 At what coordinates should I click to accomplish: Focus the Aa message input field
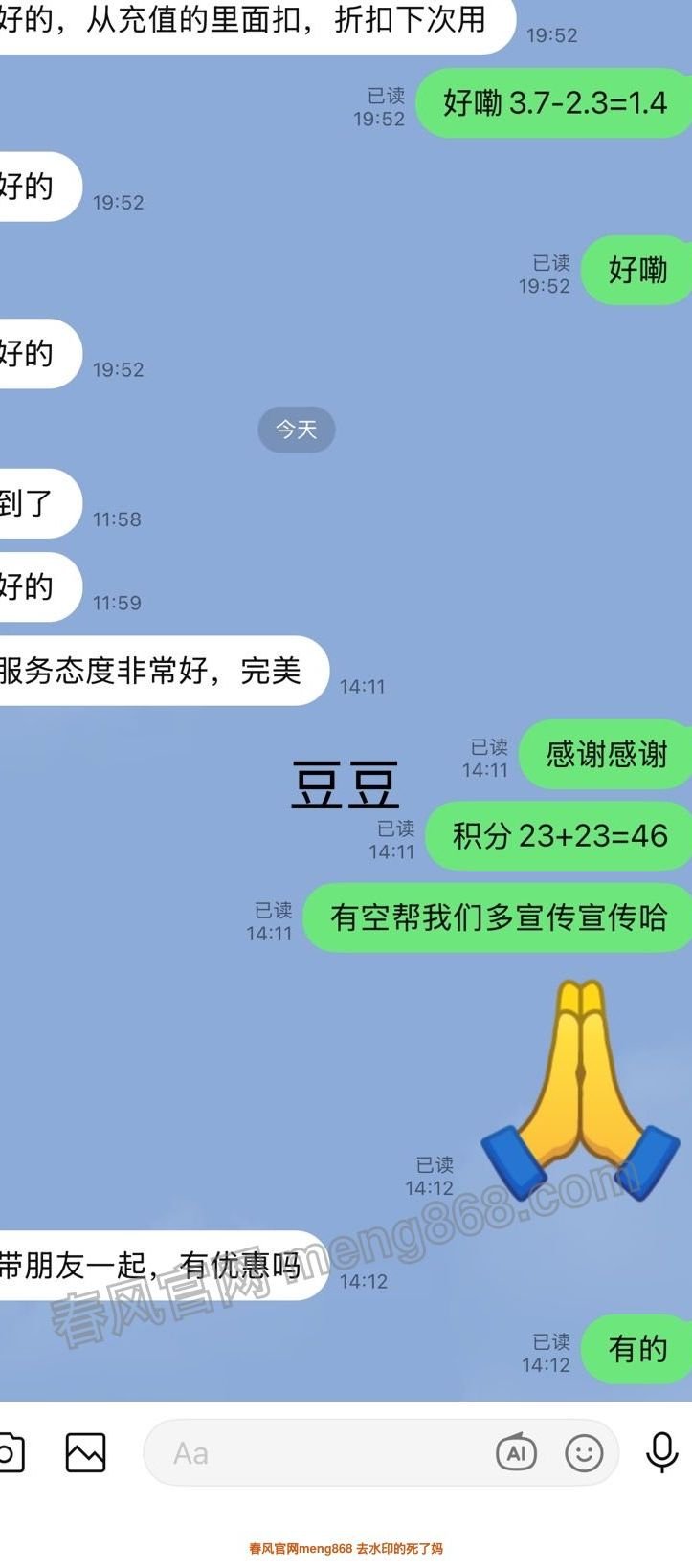(316, 1453)
